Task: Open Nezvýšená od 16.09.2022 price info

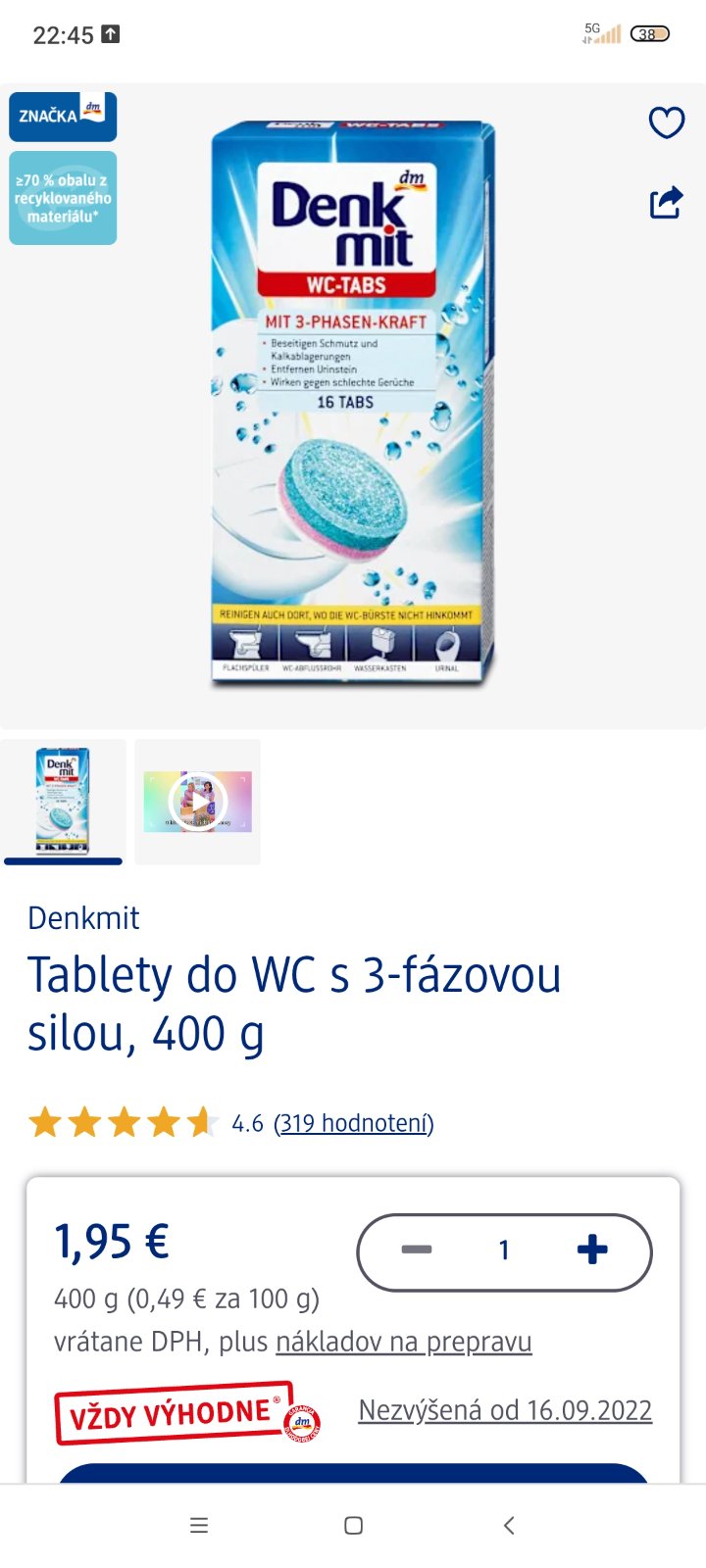Action: 505,1410
